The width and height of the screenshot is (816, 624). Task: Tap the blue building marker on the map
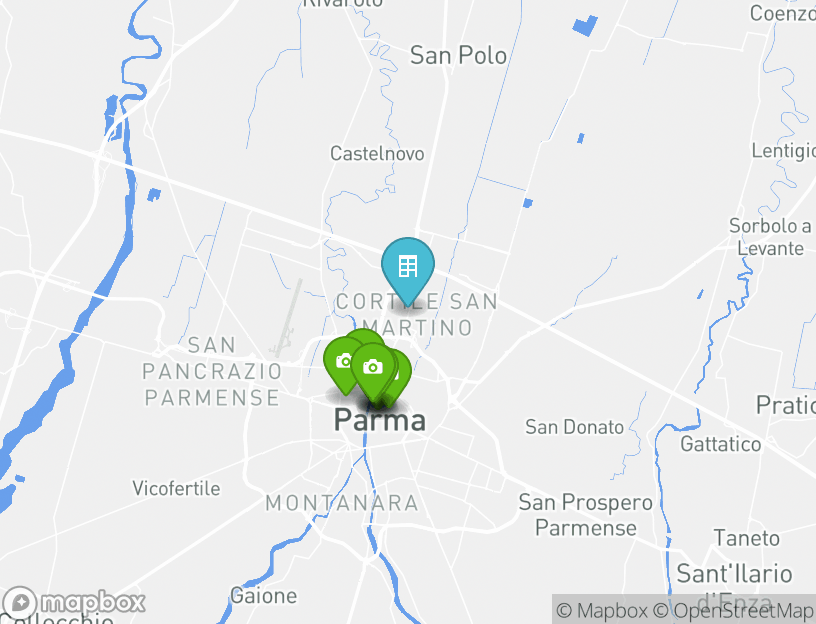(407, 267)
